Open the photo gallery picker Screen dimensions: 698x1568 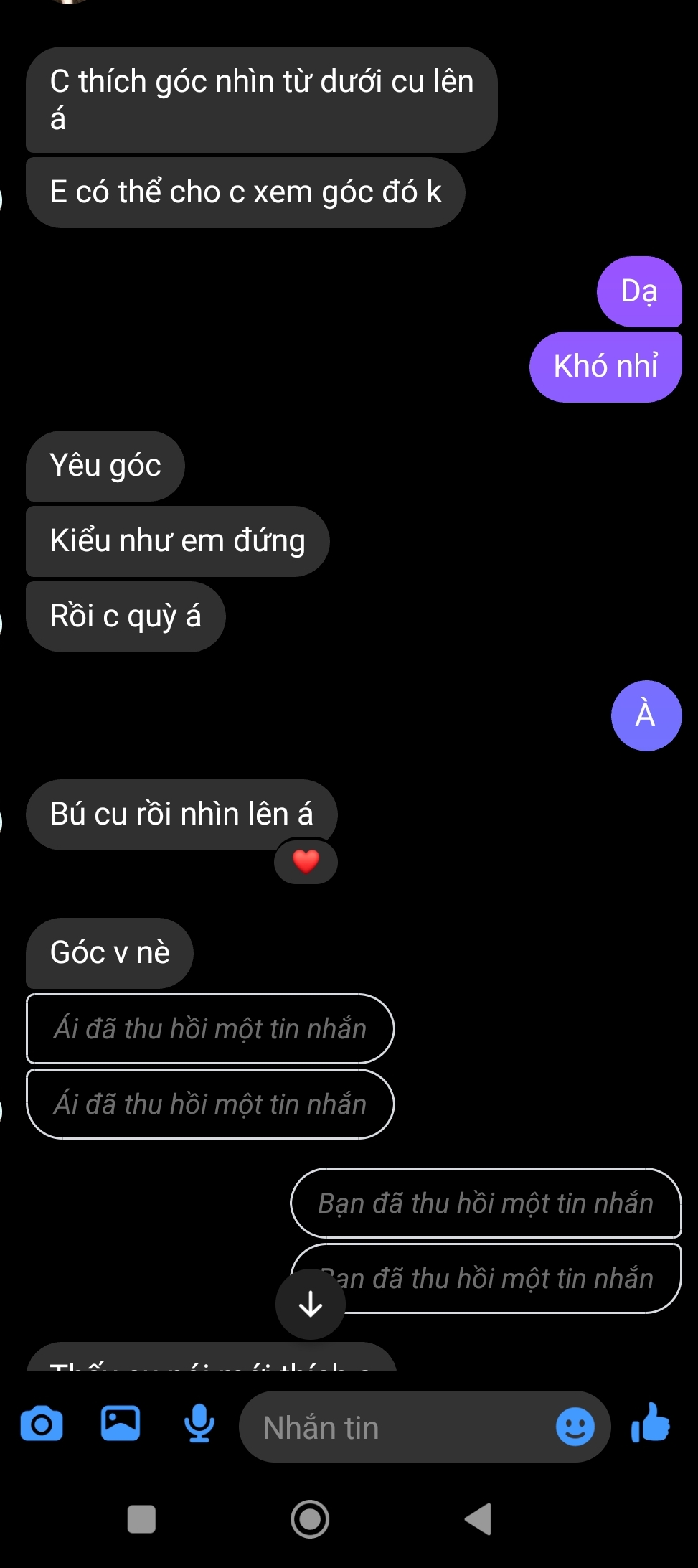click(x=120, y=1423)
